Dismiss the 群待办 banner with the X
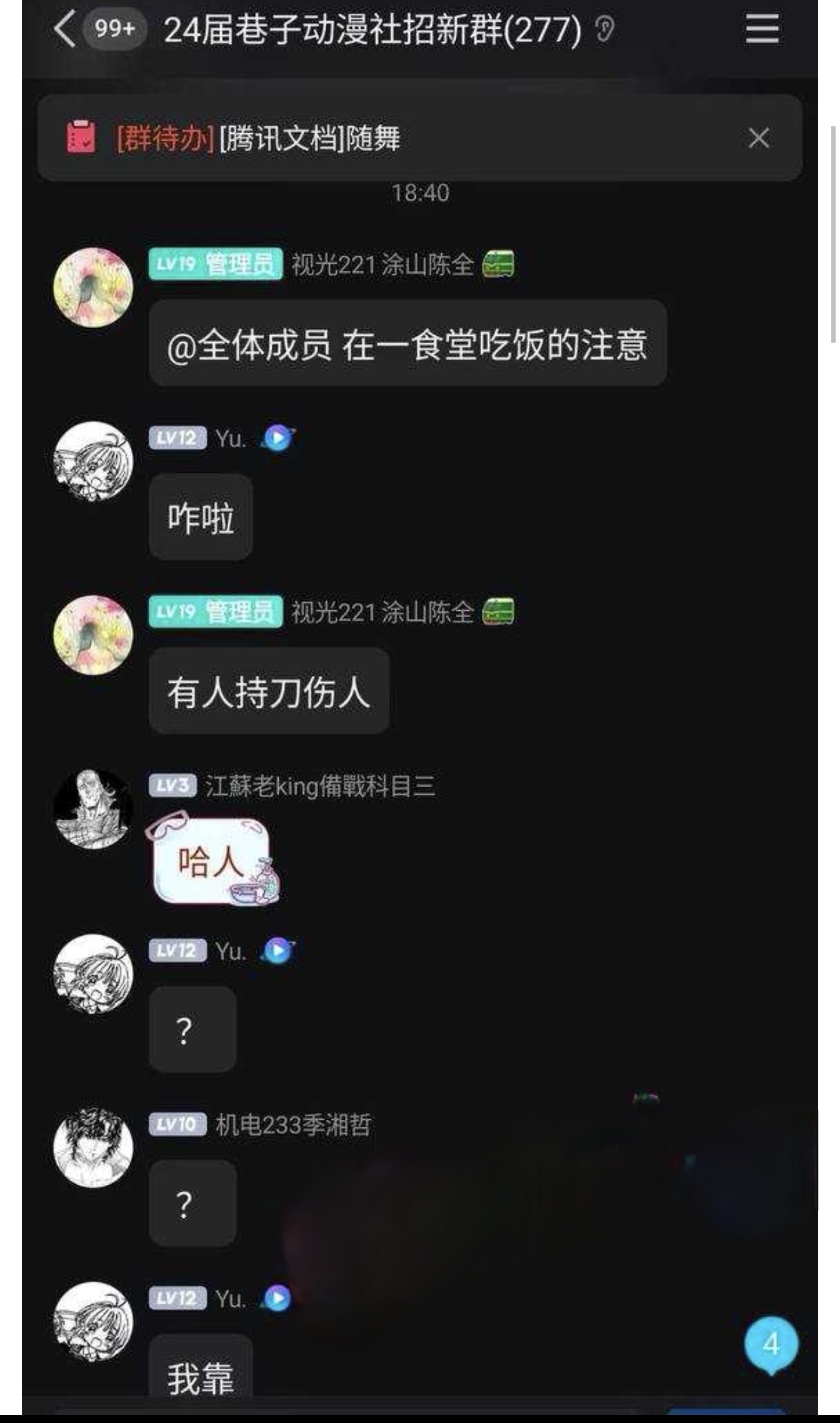 759,138
